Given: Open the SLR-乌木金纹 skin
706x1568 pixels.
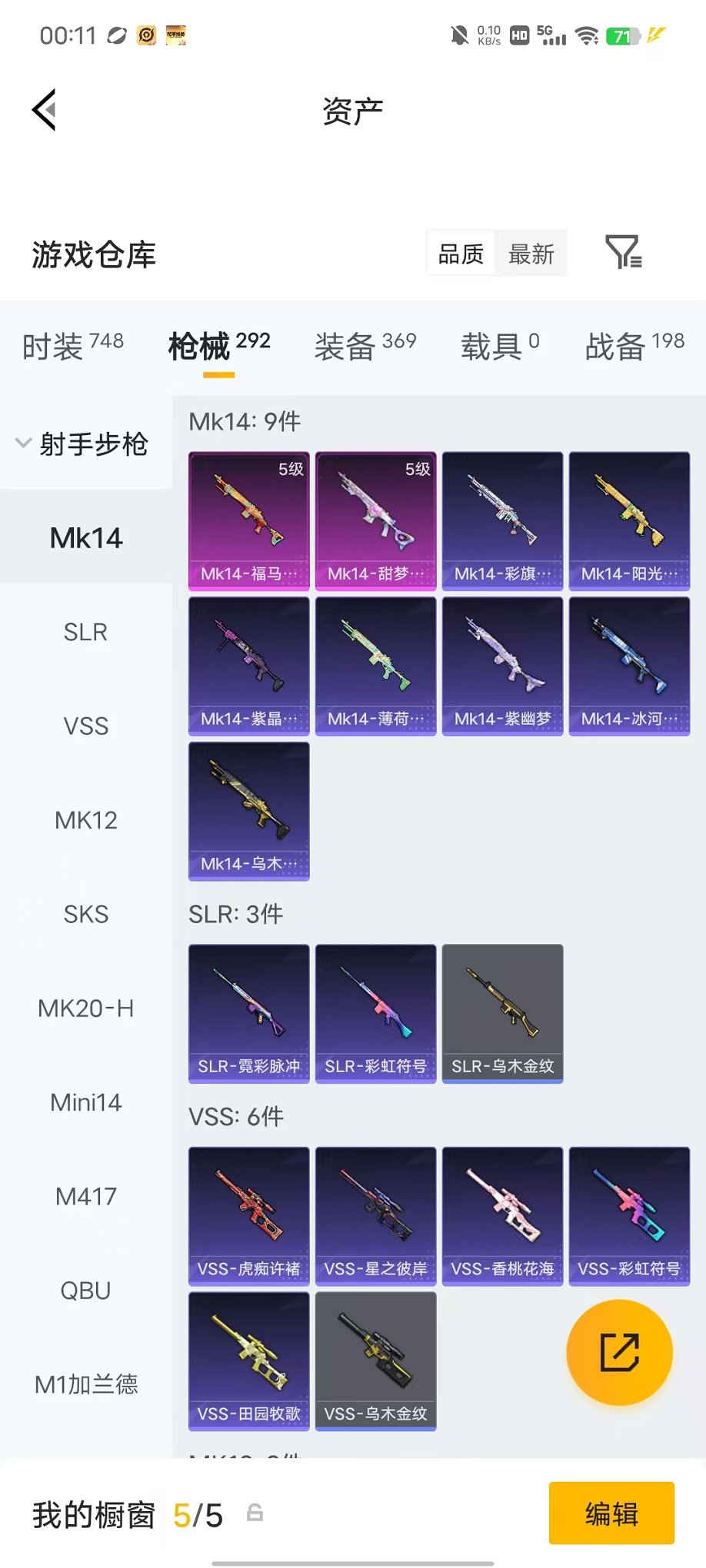Looking at the screenshot, I should pos(503,1014).
